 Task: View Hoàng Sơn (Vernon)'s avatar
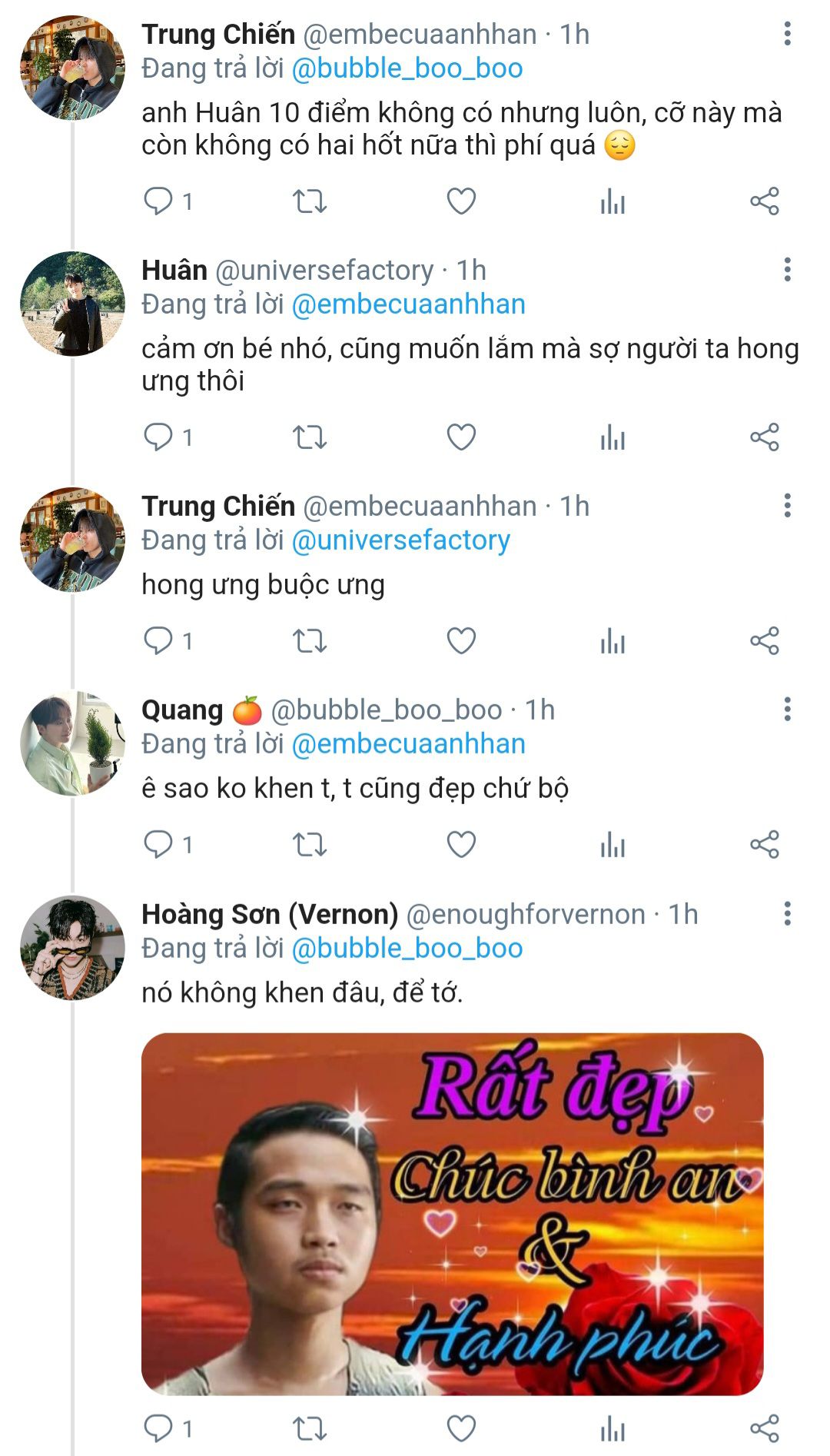coord(72,947)
